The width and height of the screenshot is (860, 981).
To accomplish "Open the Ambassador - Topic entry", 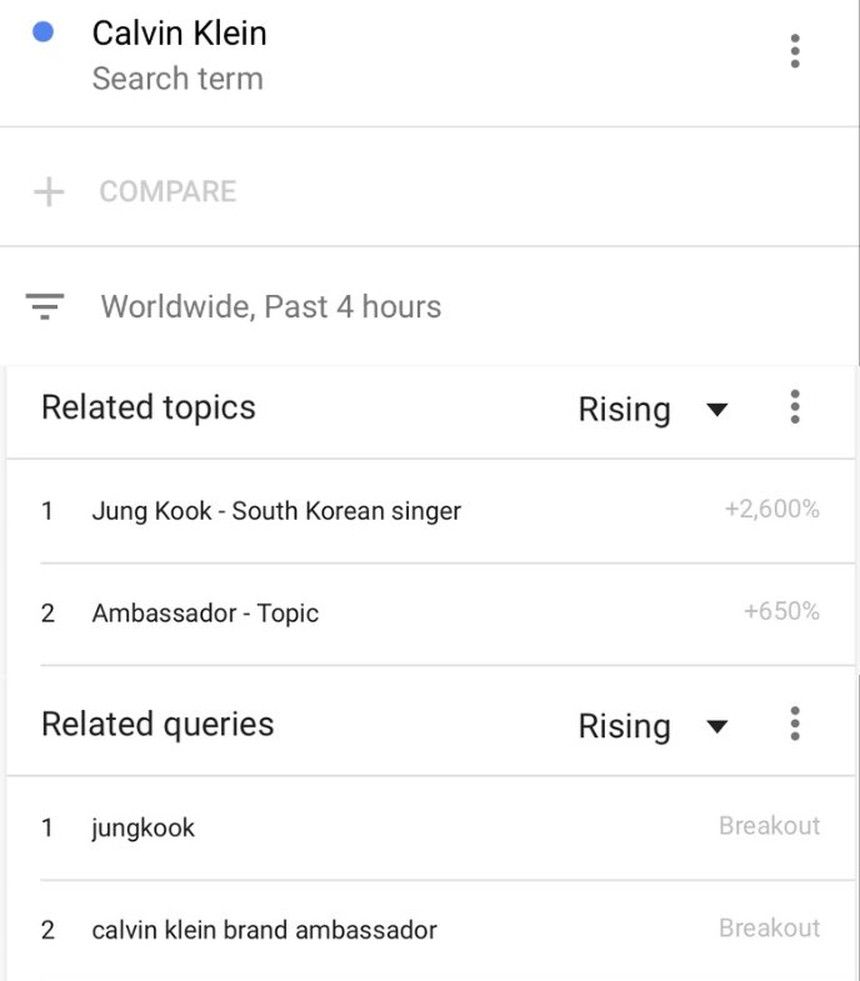I will tap(204, 613).
